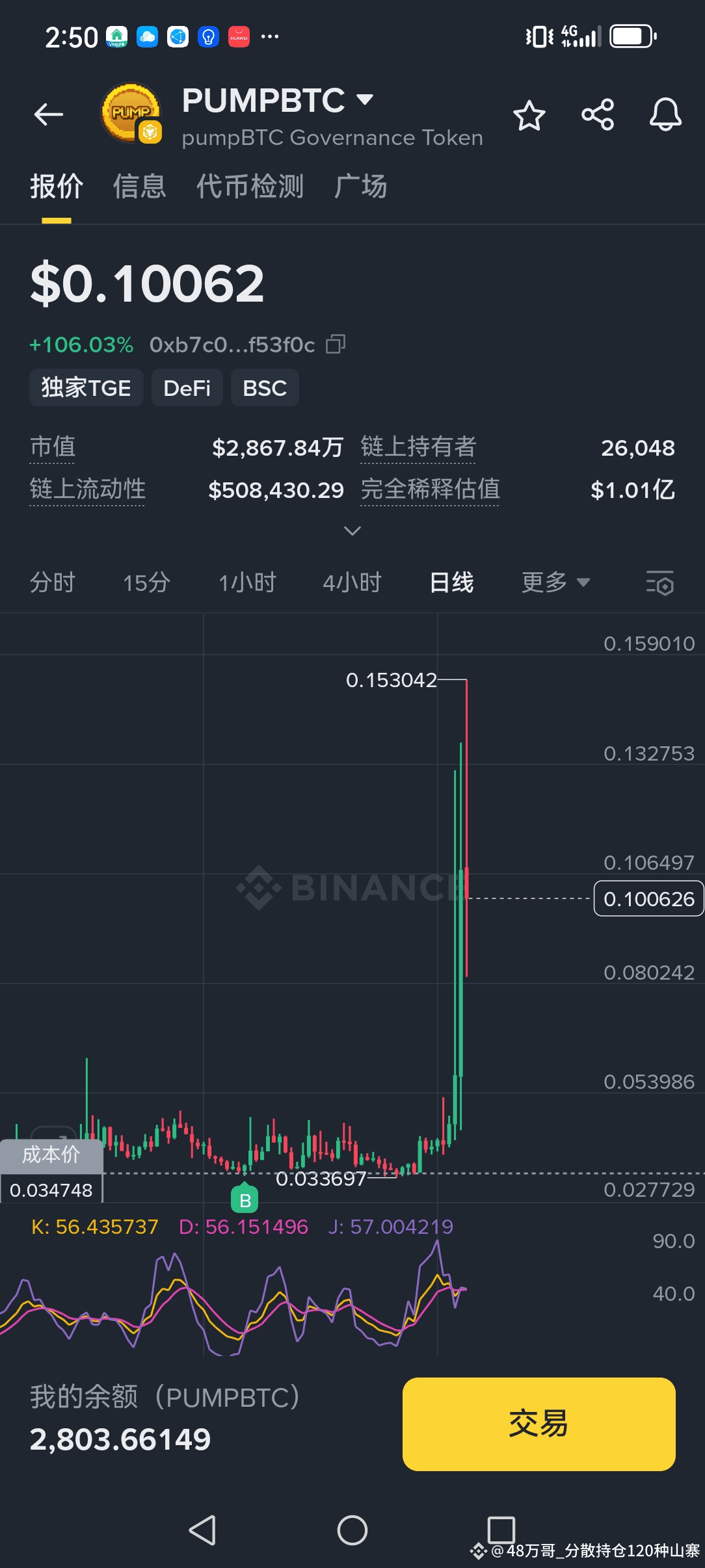
Task: Tap the DeFi tag chip
Action: point(187,388)
